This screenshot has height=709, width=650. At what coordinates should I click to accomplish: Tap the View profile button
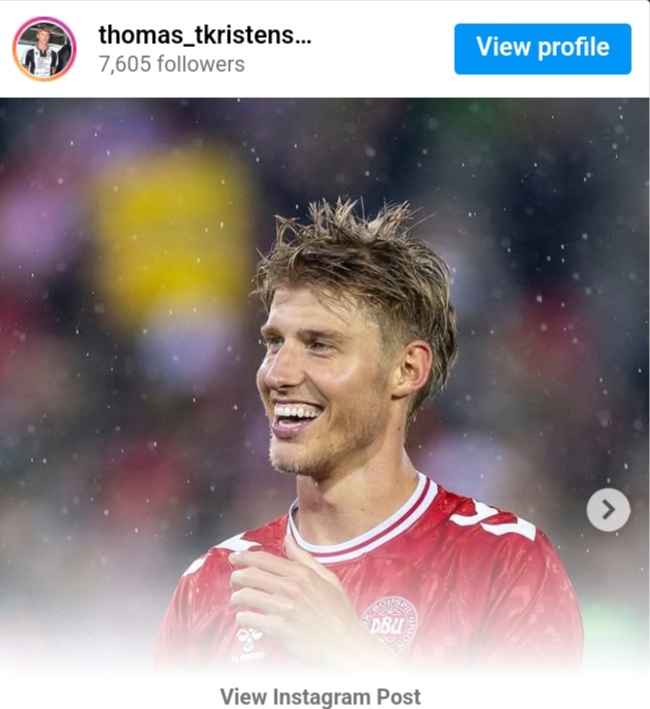point(542,48)
